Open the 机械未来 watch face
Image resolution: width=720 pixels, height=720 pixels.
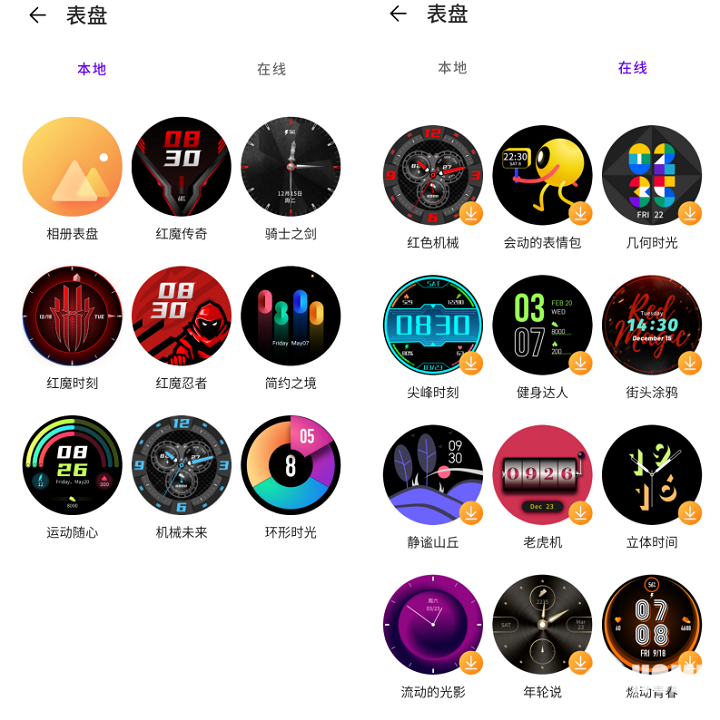pyautogui.click(x=181, y=465)
